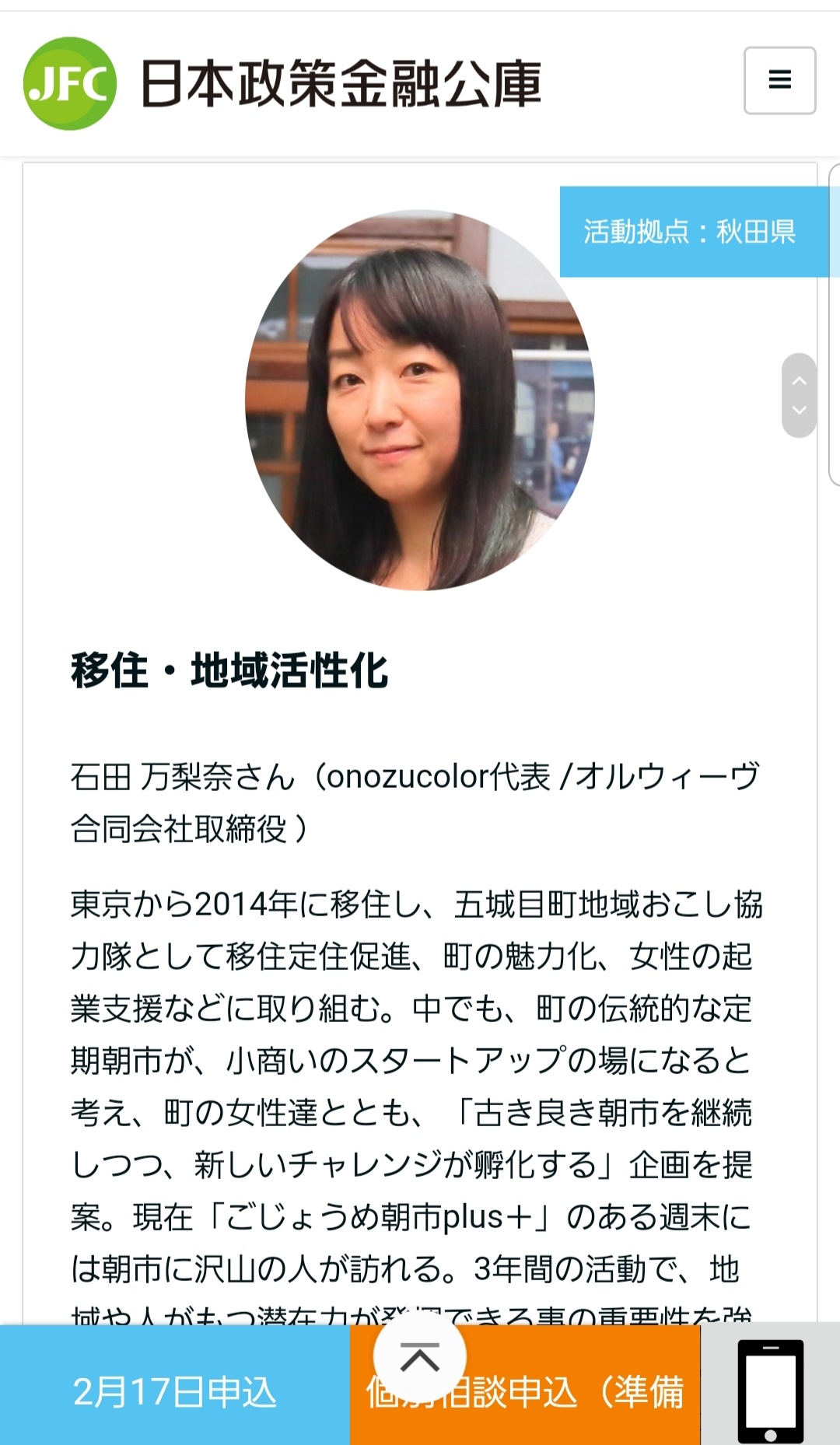Tap the smartphone icon button
Screen dimensions: 840x1445
771,1385
